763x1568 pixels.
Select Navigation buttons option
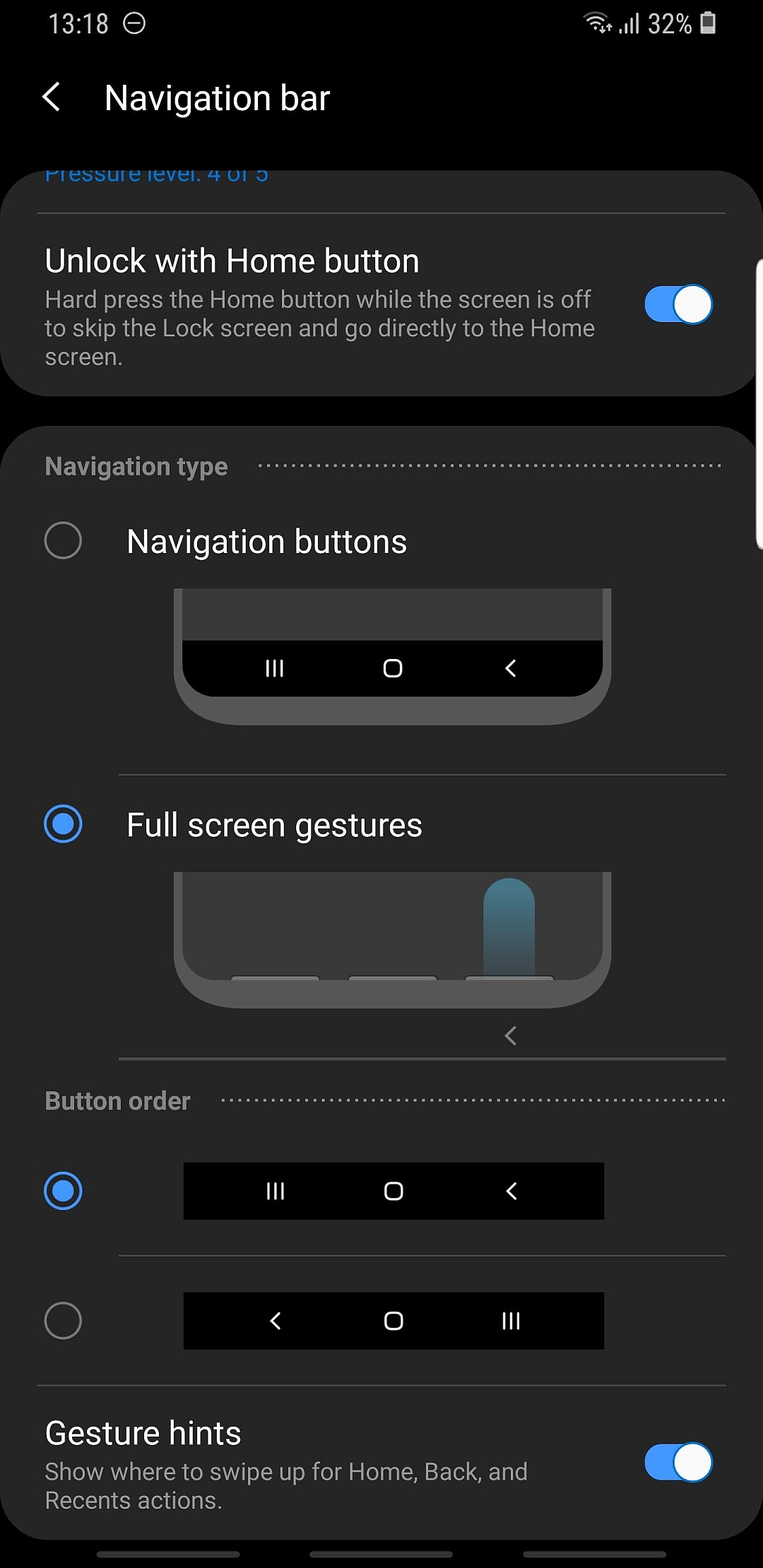[x=64, y=541]
